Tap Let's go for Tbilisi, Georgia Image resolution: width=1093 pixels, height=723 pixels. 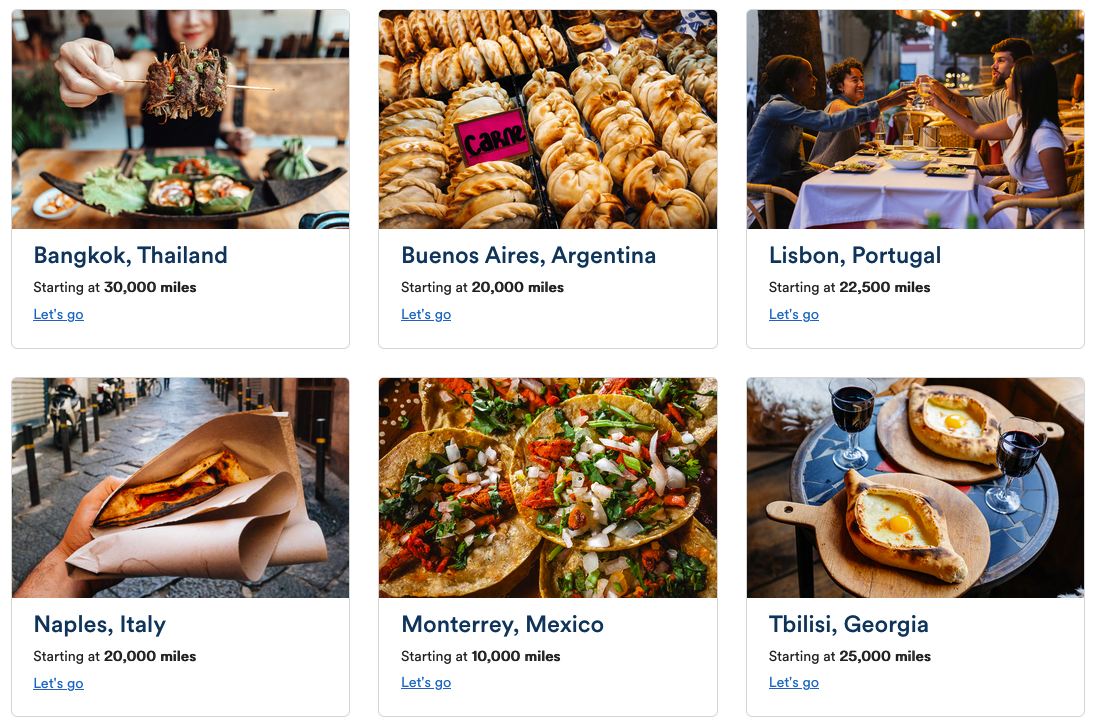click(793, 683)
